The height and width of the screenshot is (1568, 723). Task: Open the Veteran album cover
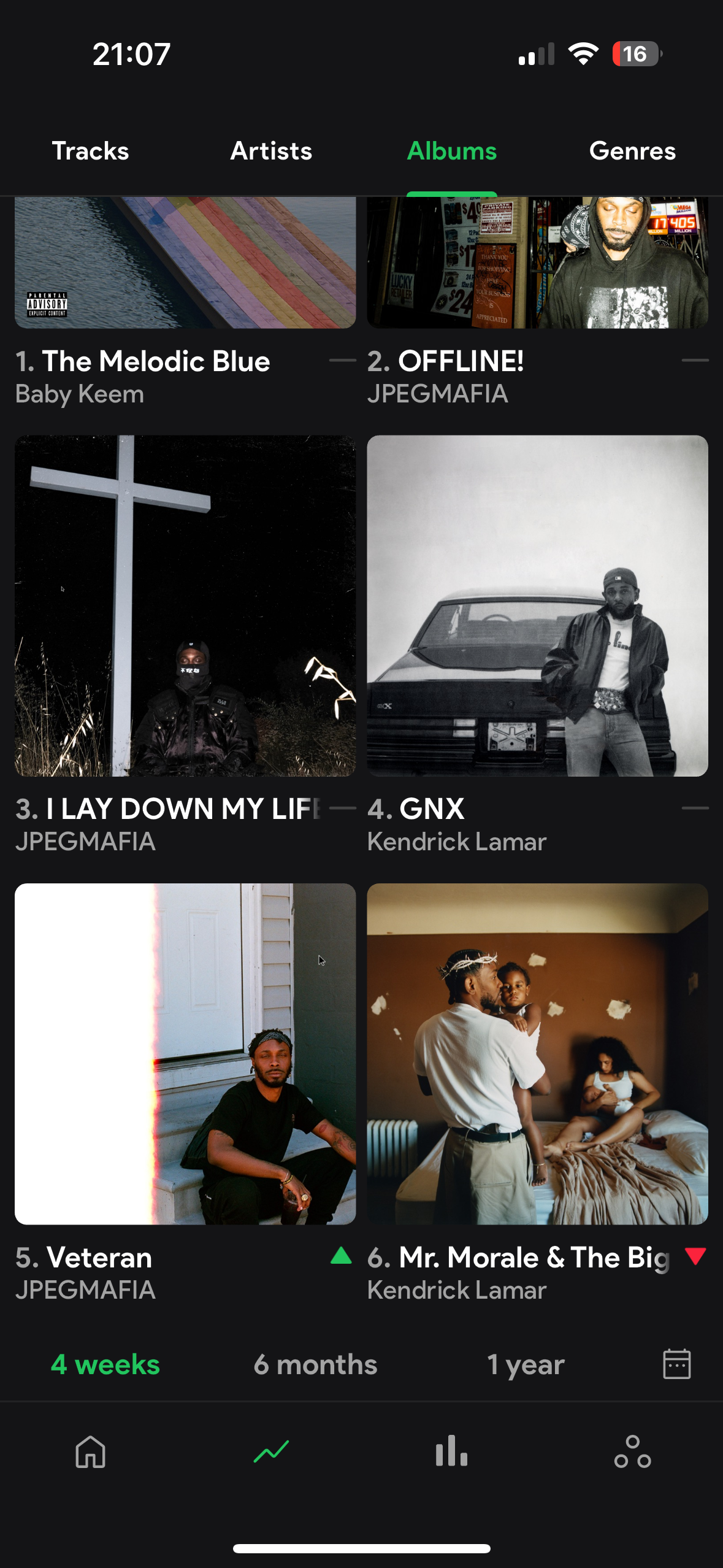pos(185,1054)
